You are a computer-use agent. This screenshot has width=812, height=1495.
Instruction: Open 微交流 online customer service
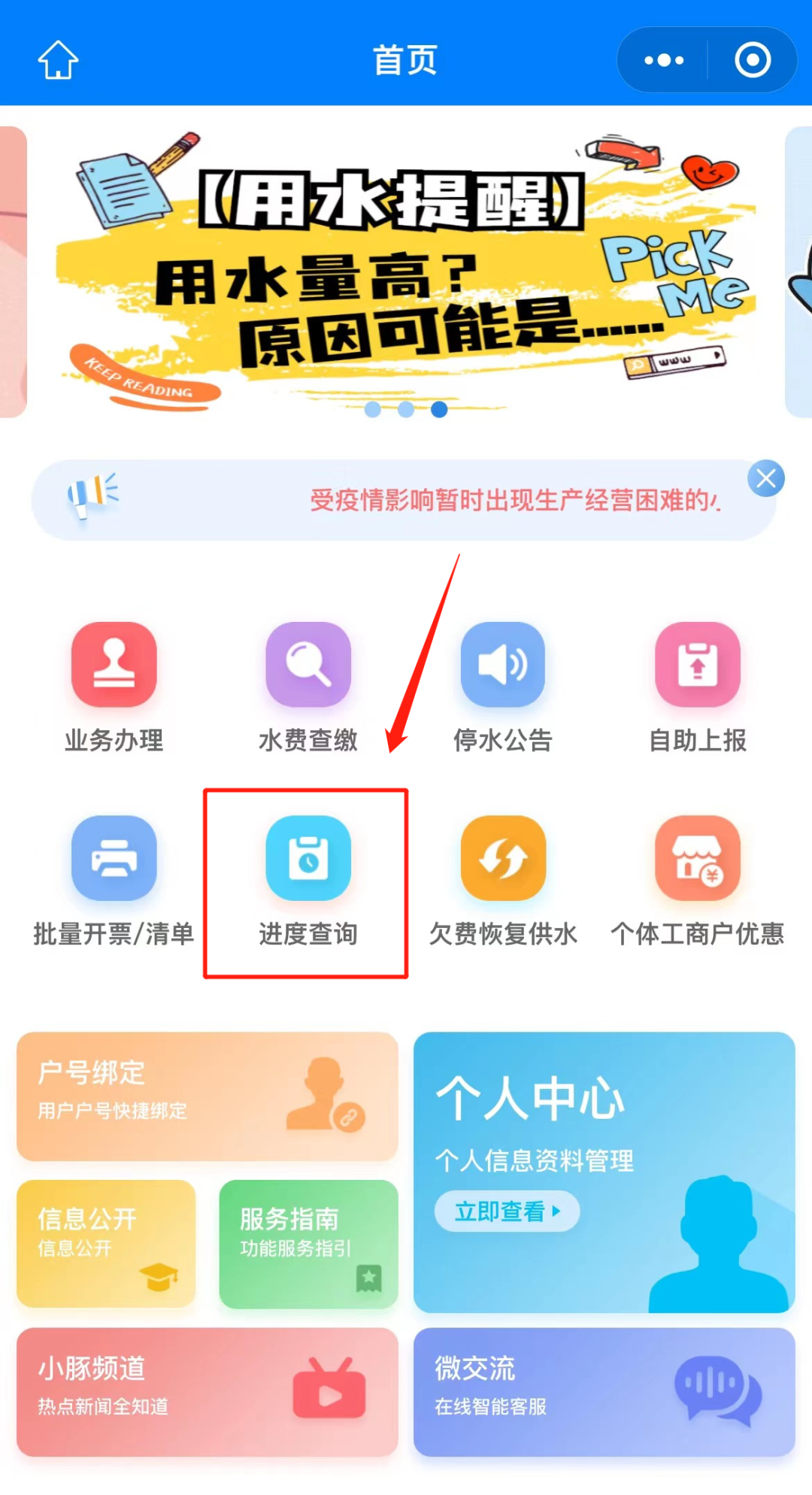coord(604,1391)
